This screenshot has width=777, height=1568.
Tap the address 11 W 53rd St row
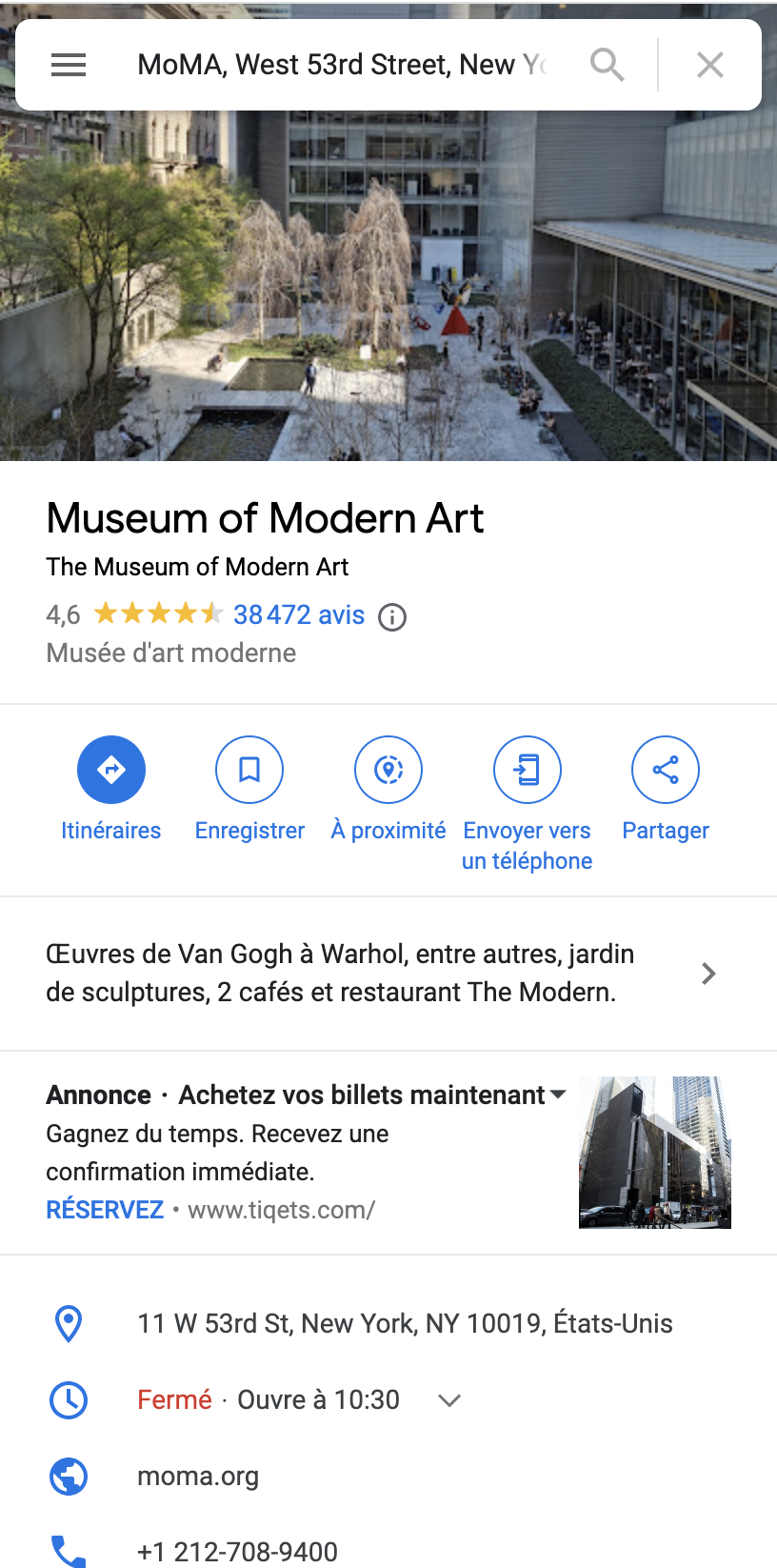405,1323
